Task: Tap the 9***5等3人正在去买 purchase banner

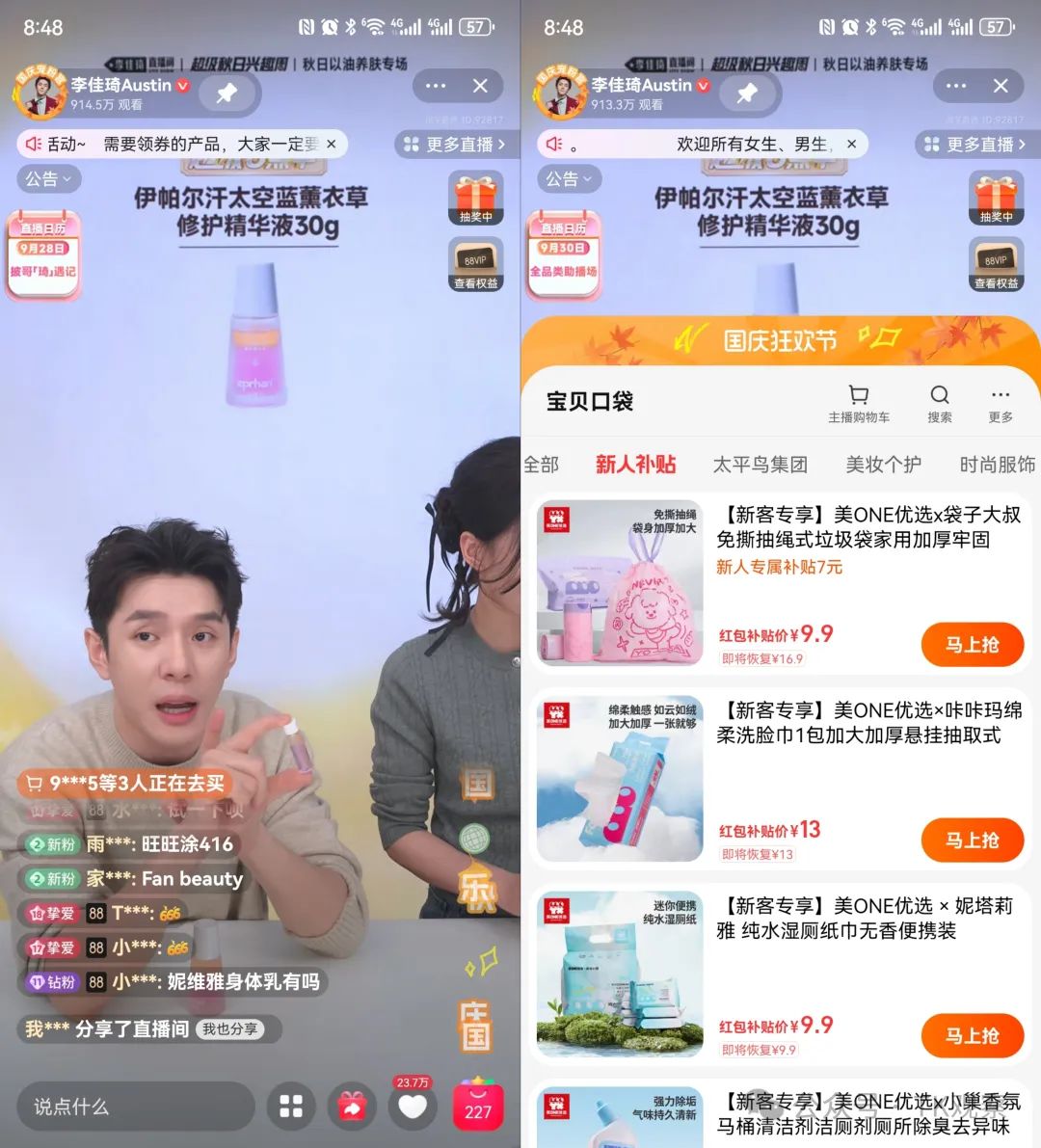Action: pos(125,784)
